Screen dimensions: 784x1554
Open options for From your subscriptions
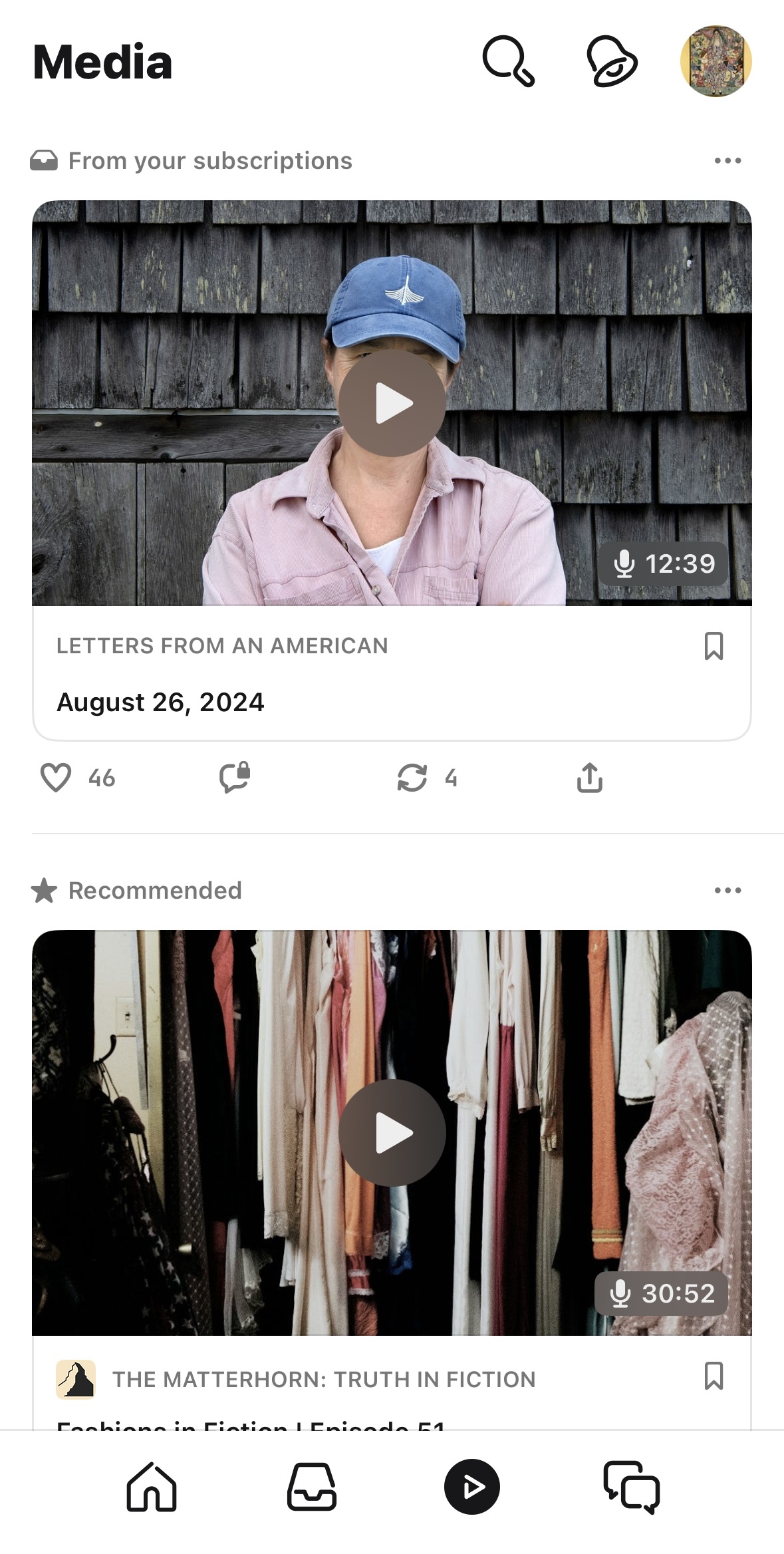(727, 160)
